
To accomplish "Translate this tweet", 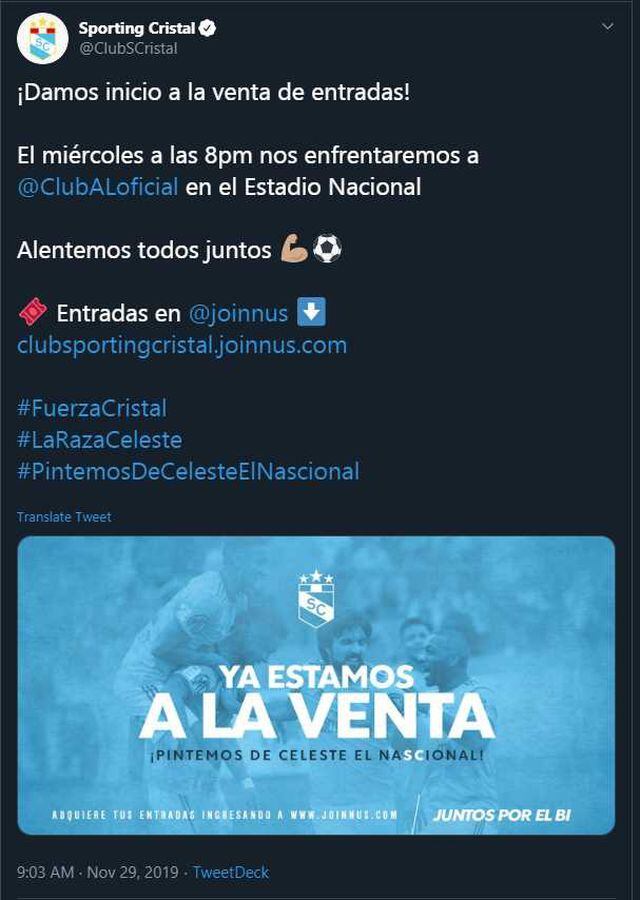I will tap(64, 517).
